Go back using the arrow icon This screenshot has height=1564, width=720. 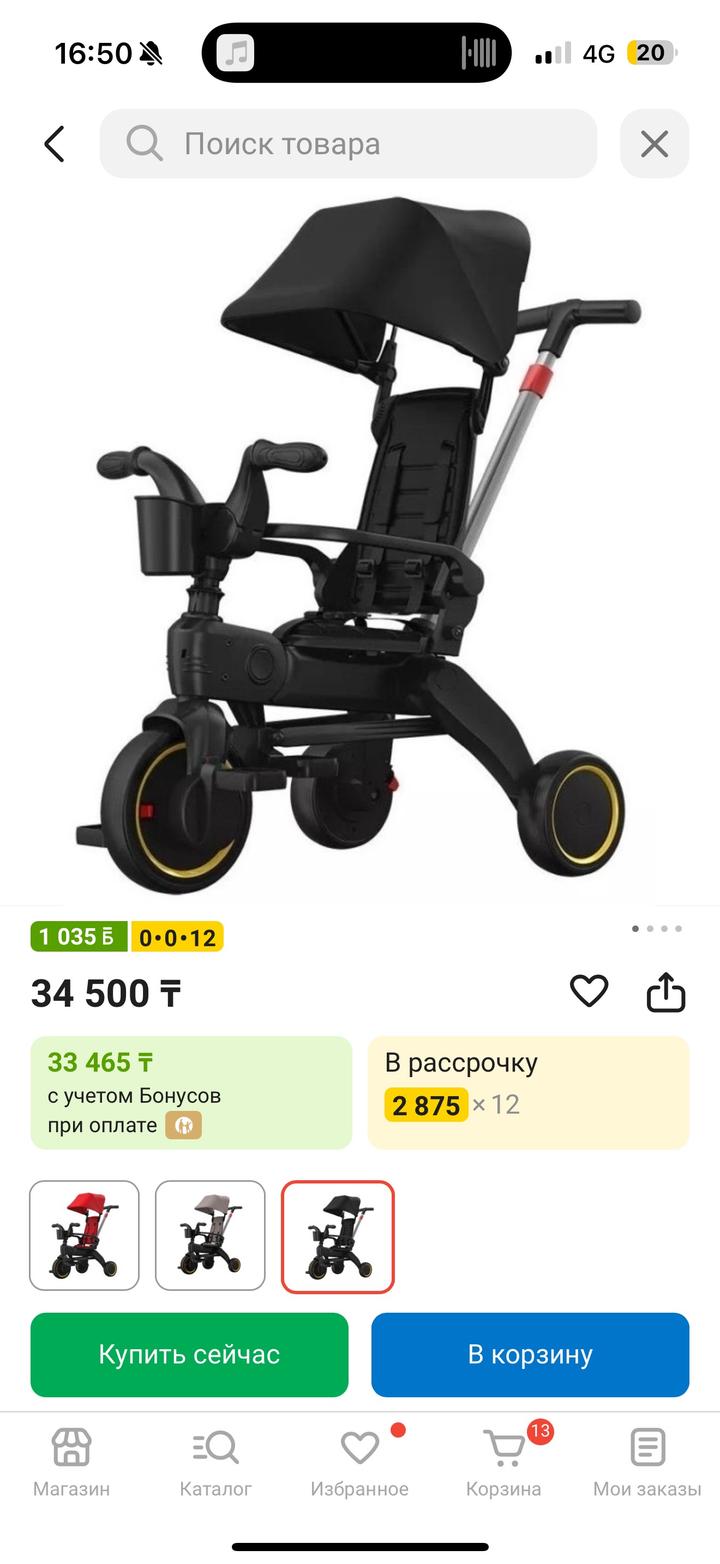[x=54, y=144]
